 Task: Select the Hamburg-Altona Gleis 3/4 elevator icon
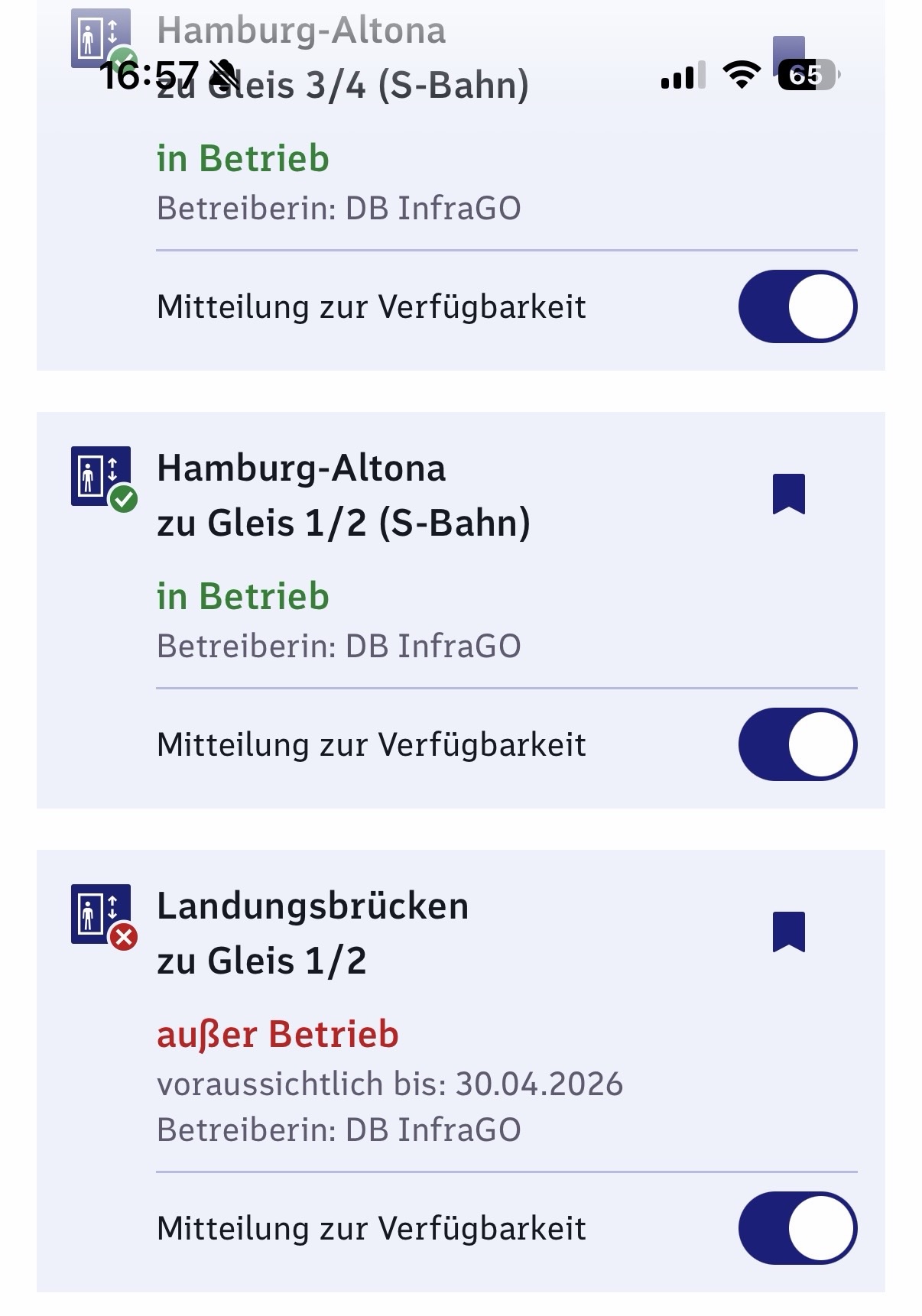(96, 34)
